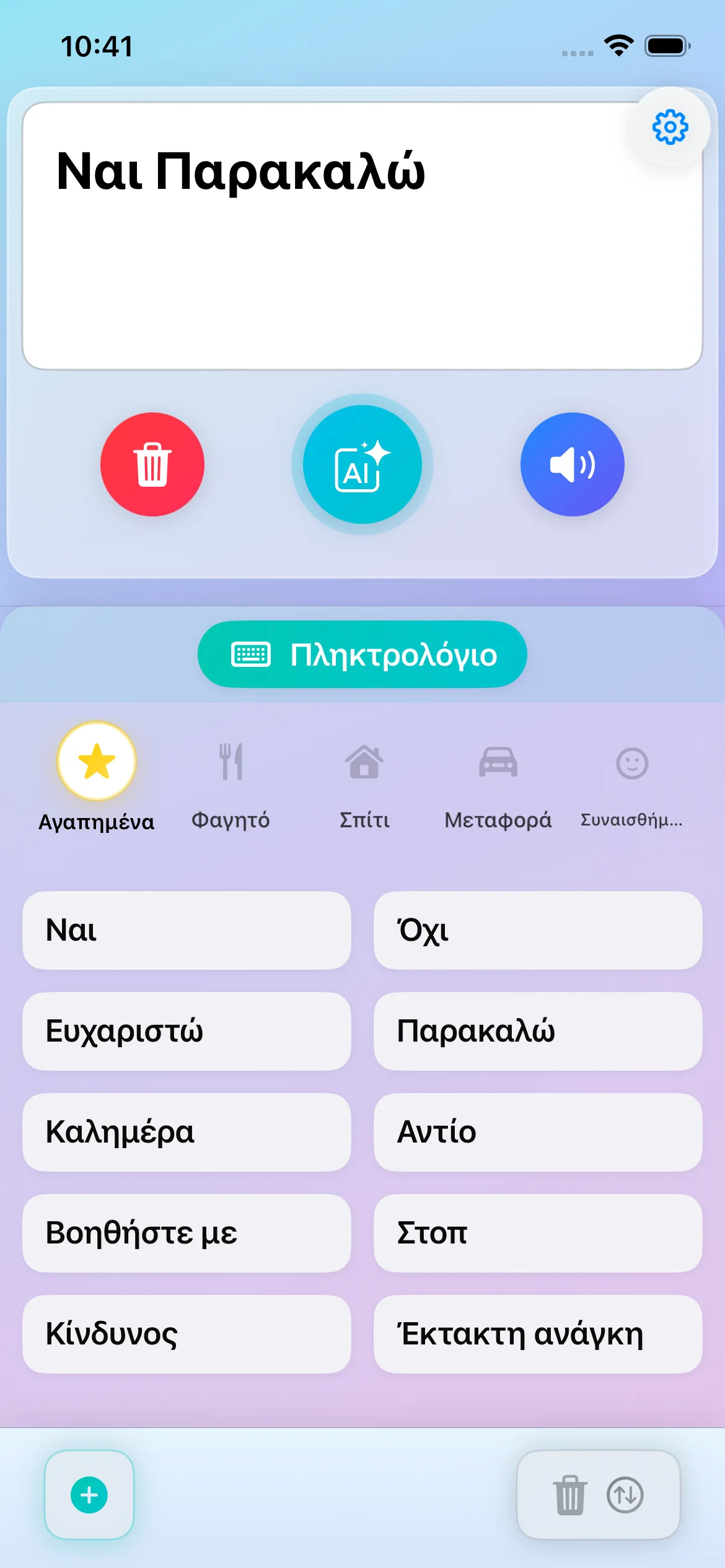Clear the message with the red trash button
Image resolution: width=725 pixels, height=1568 pixels.
pyautogui.click(x=152, y=464)
